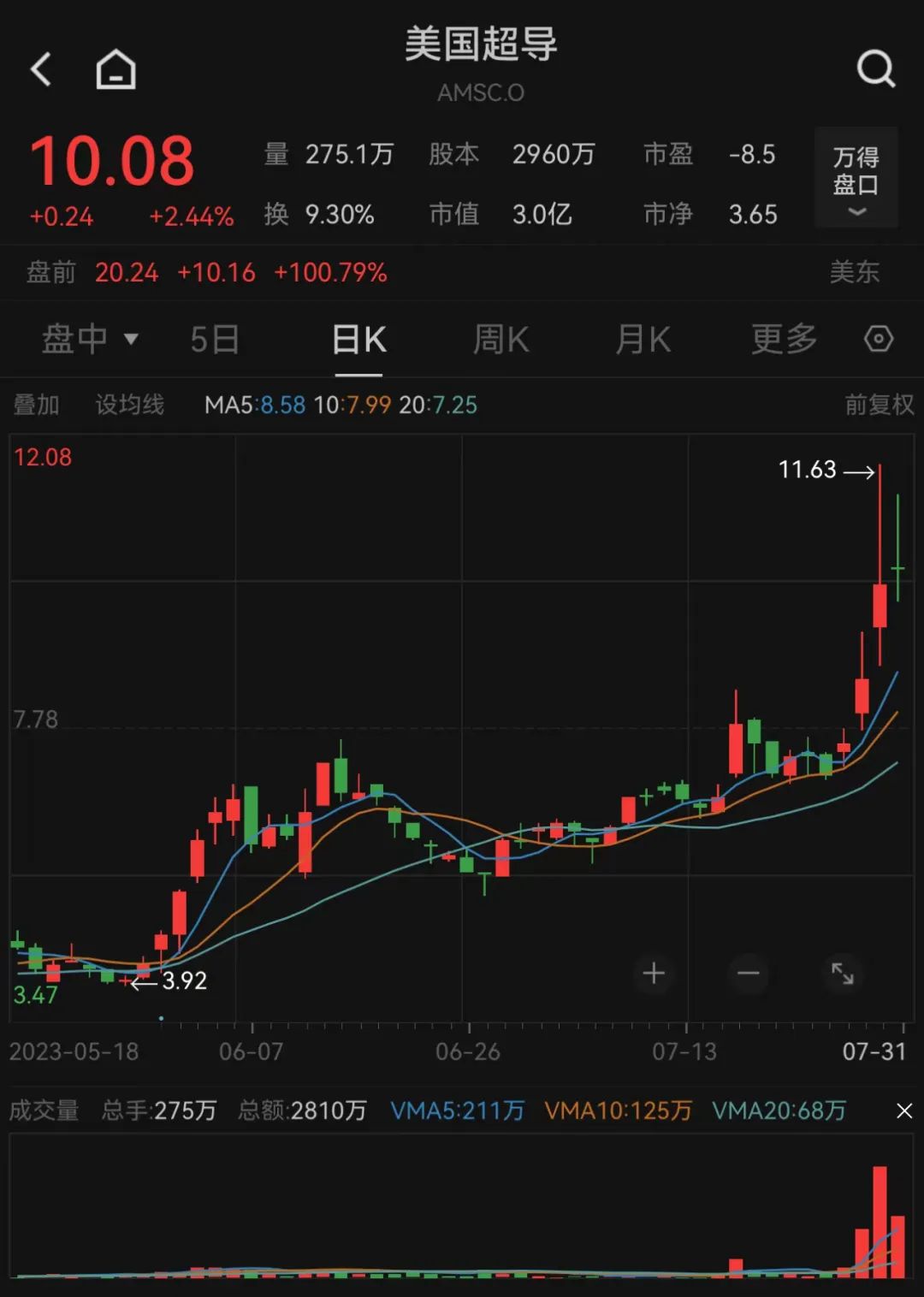
Task: Go back using the arrow icon
Action: (x=41, y=69)
